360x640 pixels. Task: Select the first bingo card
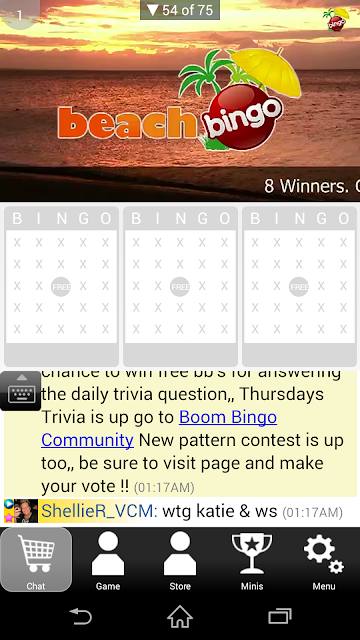tap(61, 287)
